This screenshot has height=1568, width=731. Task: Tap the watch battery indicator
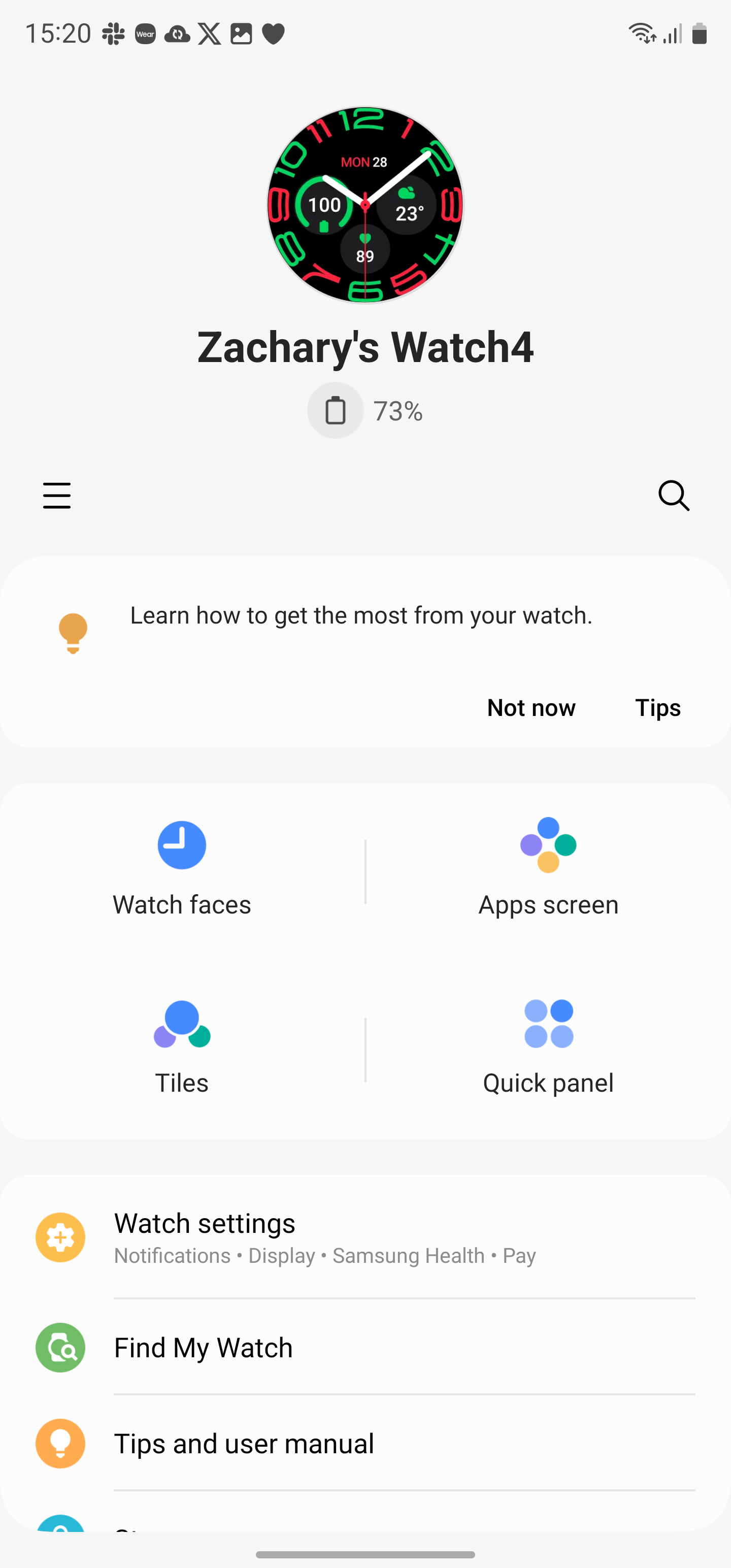(335, 410)
